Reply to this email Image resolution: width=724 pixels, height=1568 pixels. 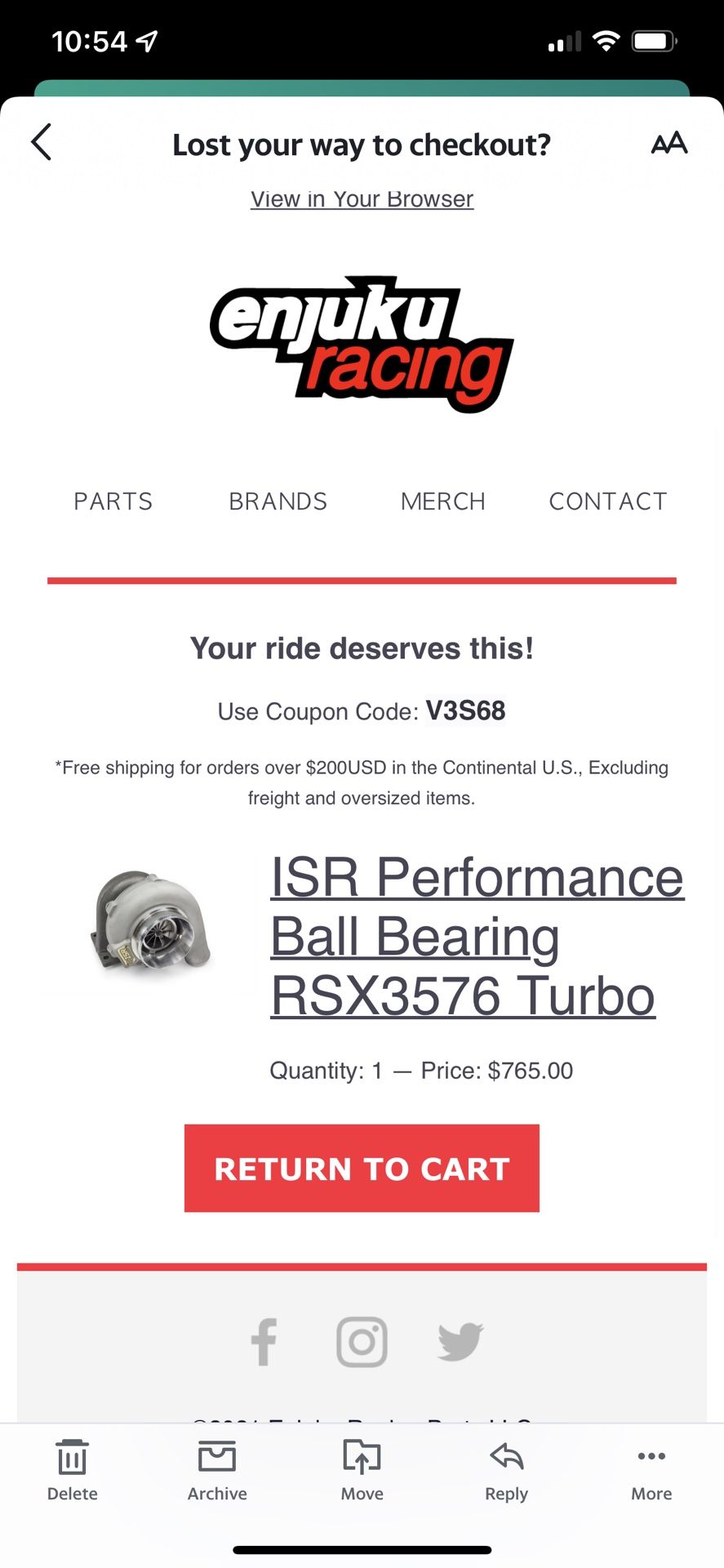[x=506, y=1469]
